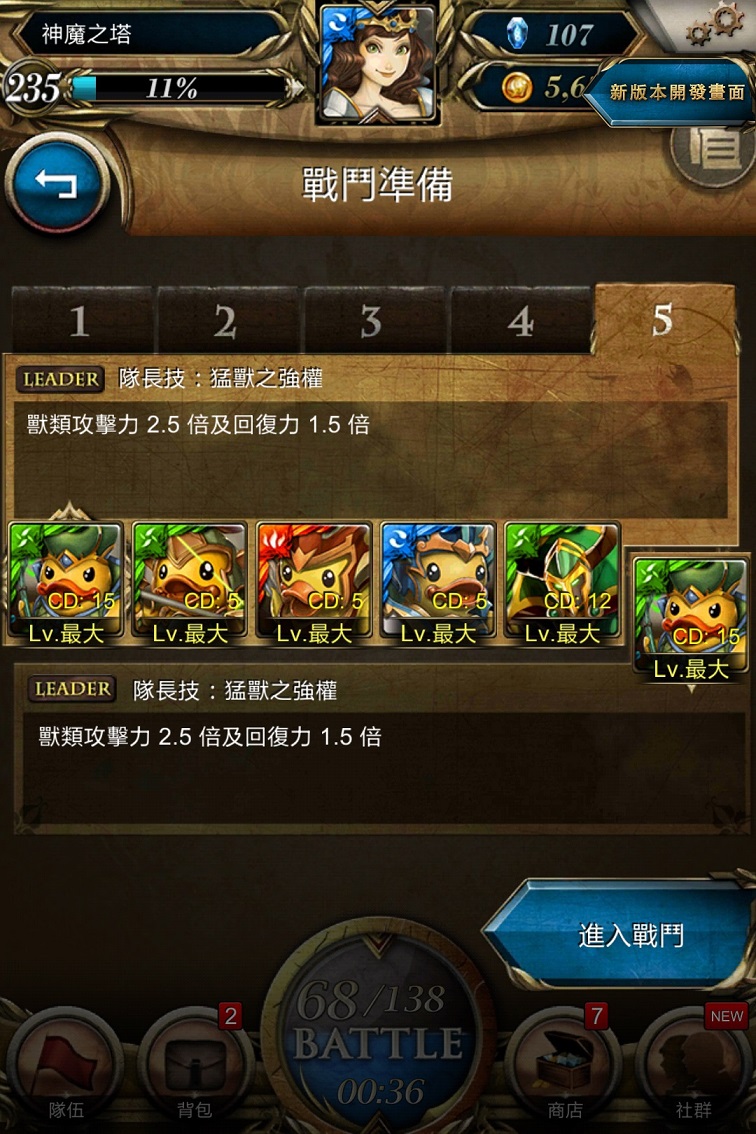
Task: Select the blue water duck card
Action: (438, 581)
